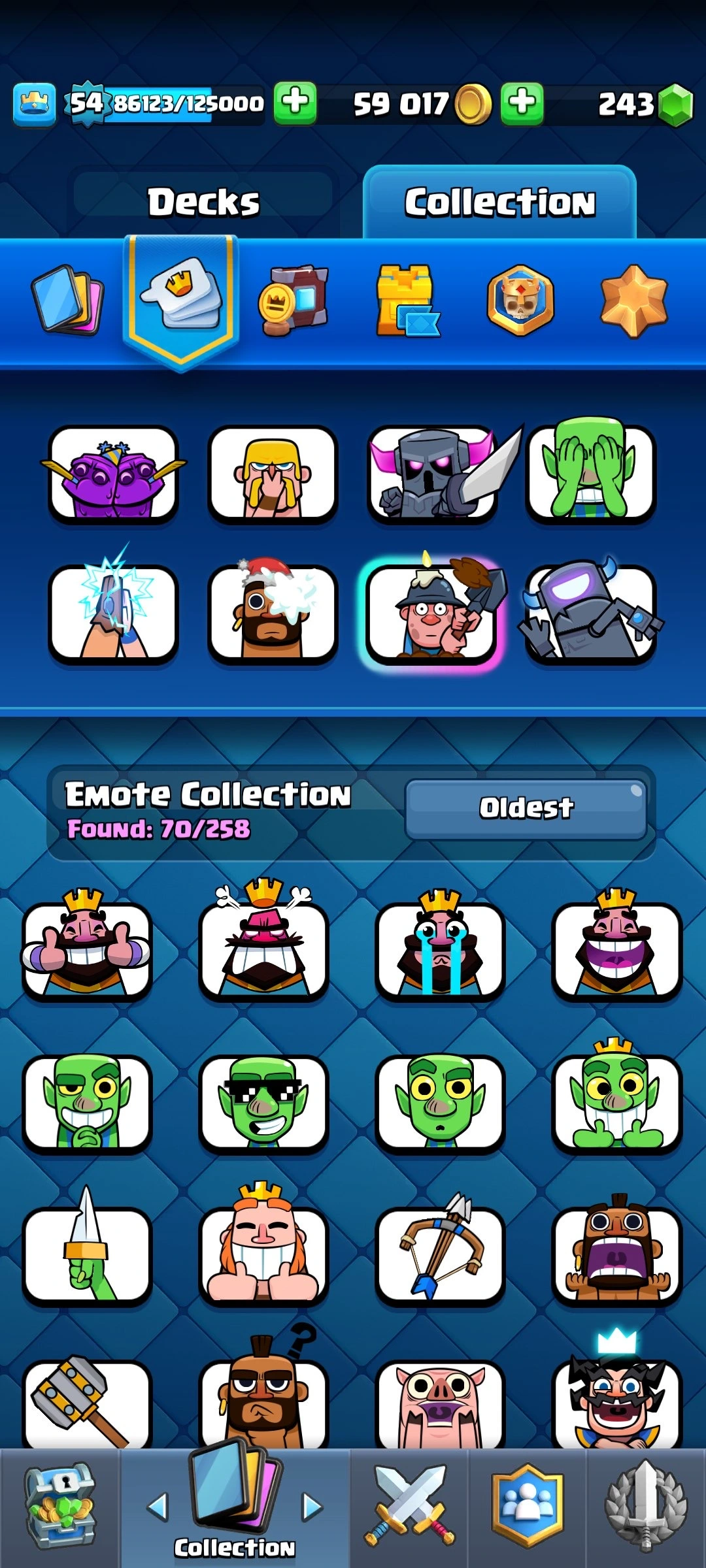Open the events tab with sword laurel
Viewport: 706px width, 1568px height.
coord(646,1508)
